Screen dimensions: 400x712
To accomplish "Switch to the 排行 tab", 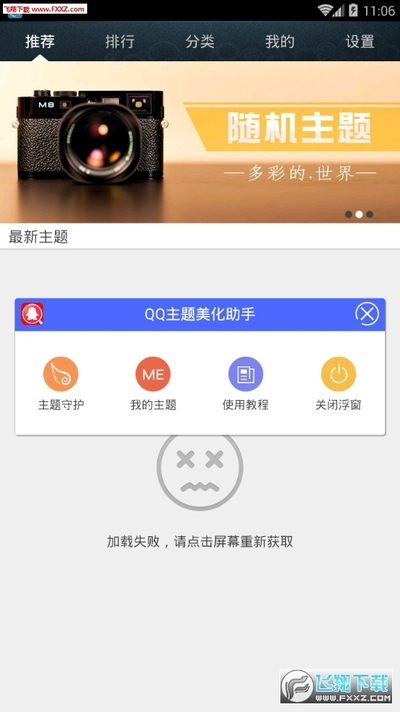I will (x=120, y=41).
